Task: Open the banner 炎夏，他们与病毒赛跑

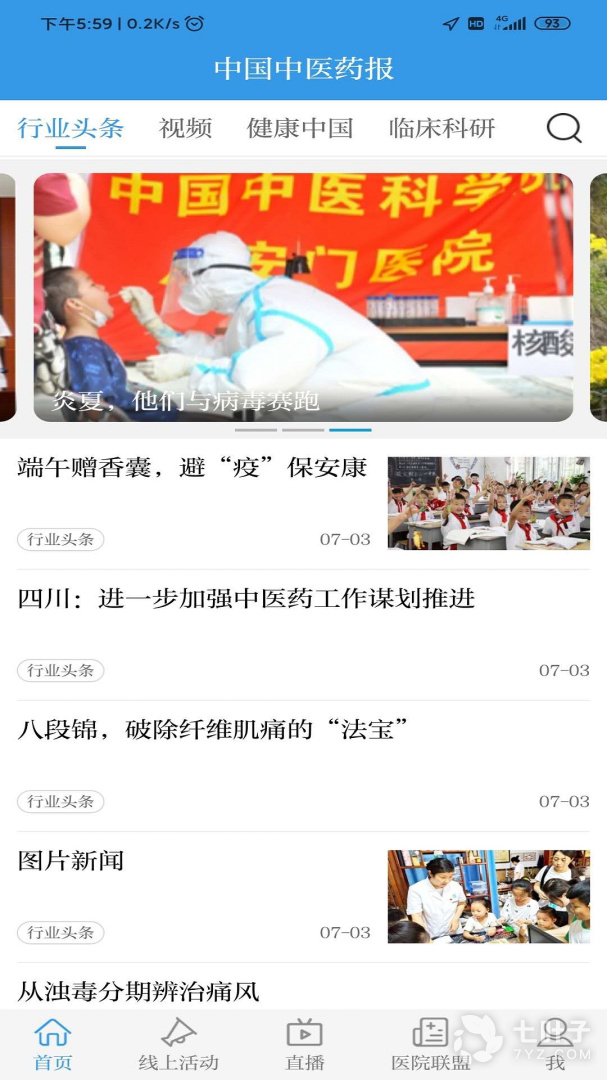Action: tap(303, 297)
